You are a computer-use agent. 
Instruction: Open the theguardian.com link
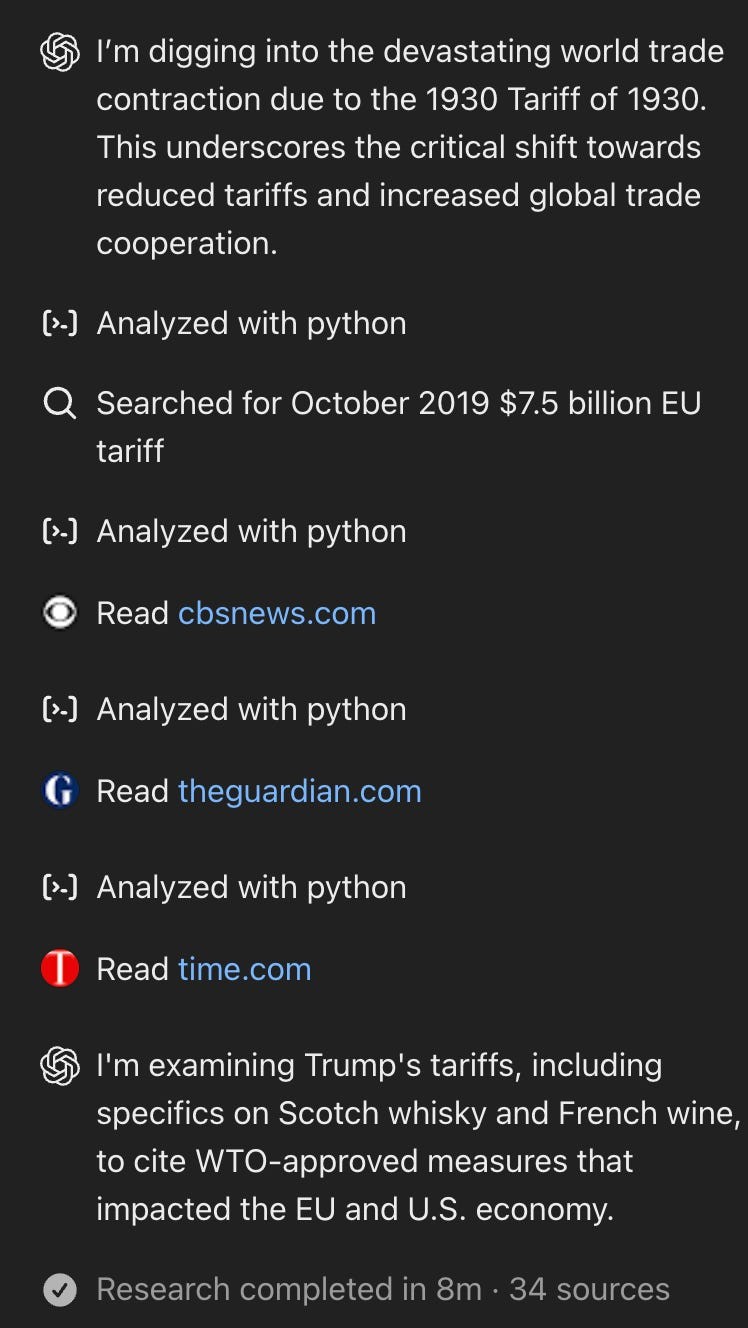pyautogui.click(x=298, y=791)
